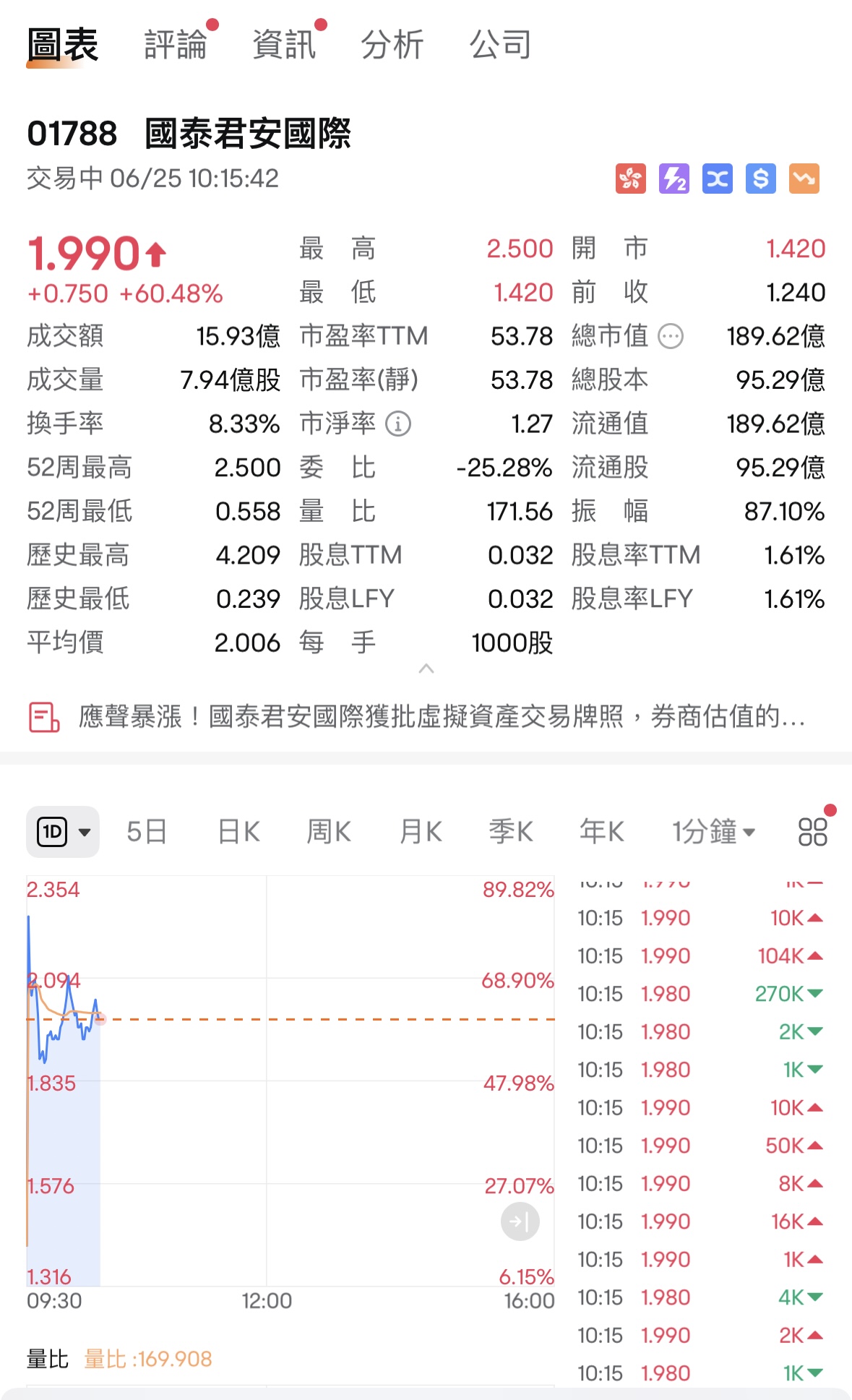Open the 1D chart period dropdown
The height and width of the screenshot is (1400, 852).
63,830
